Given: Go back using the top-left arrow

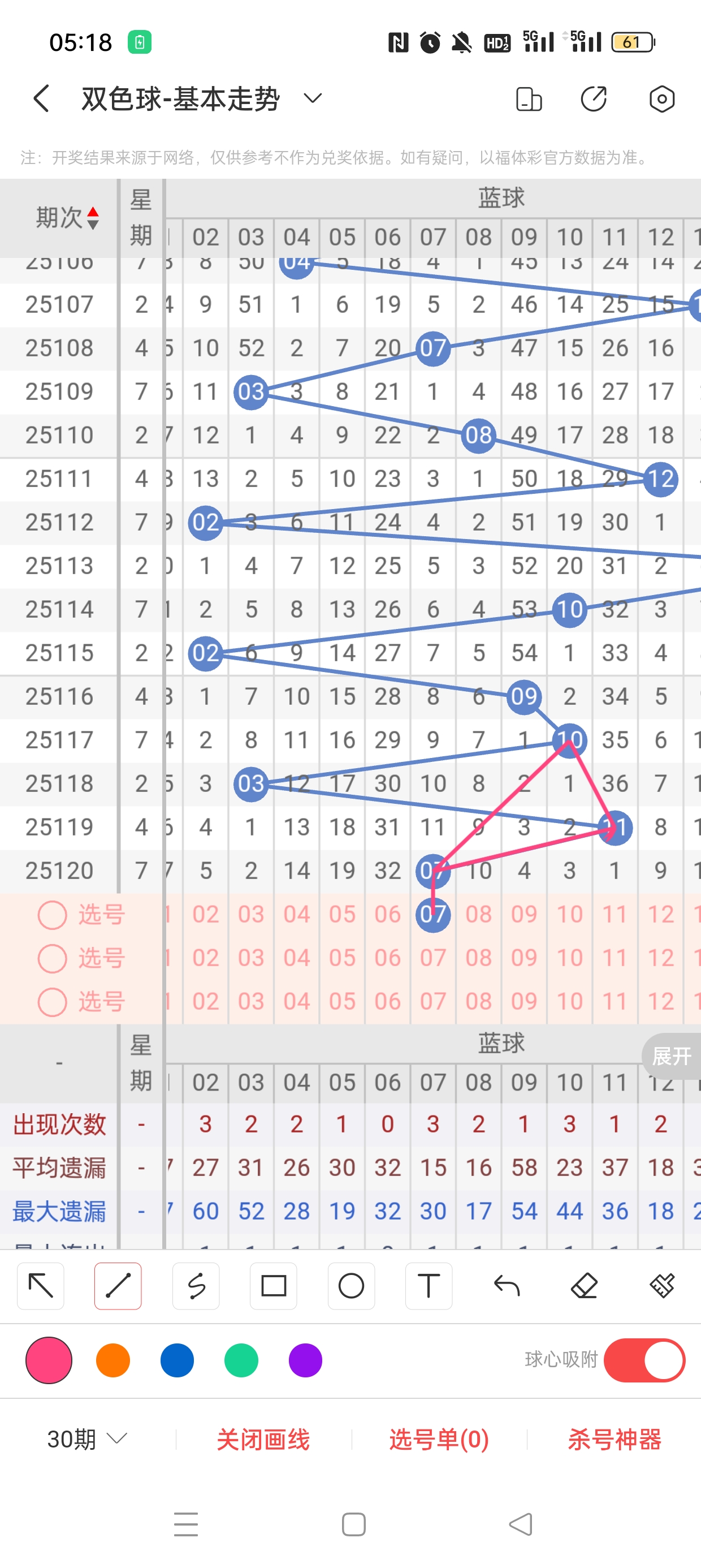Looking at the screenshot, I should [x=41, y=98].
